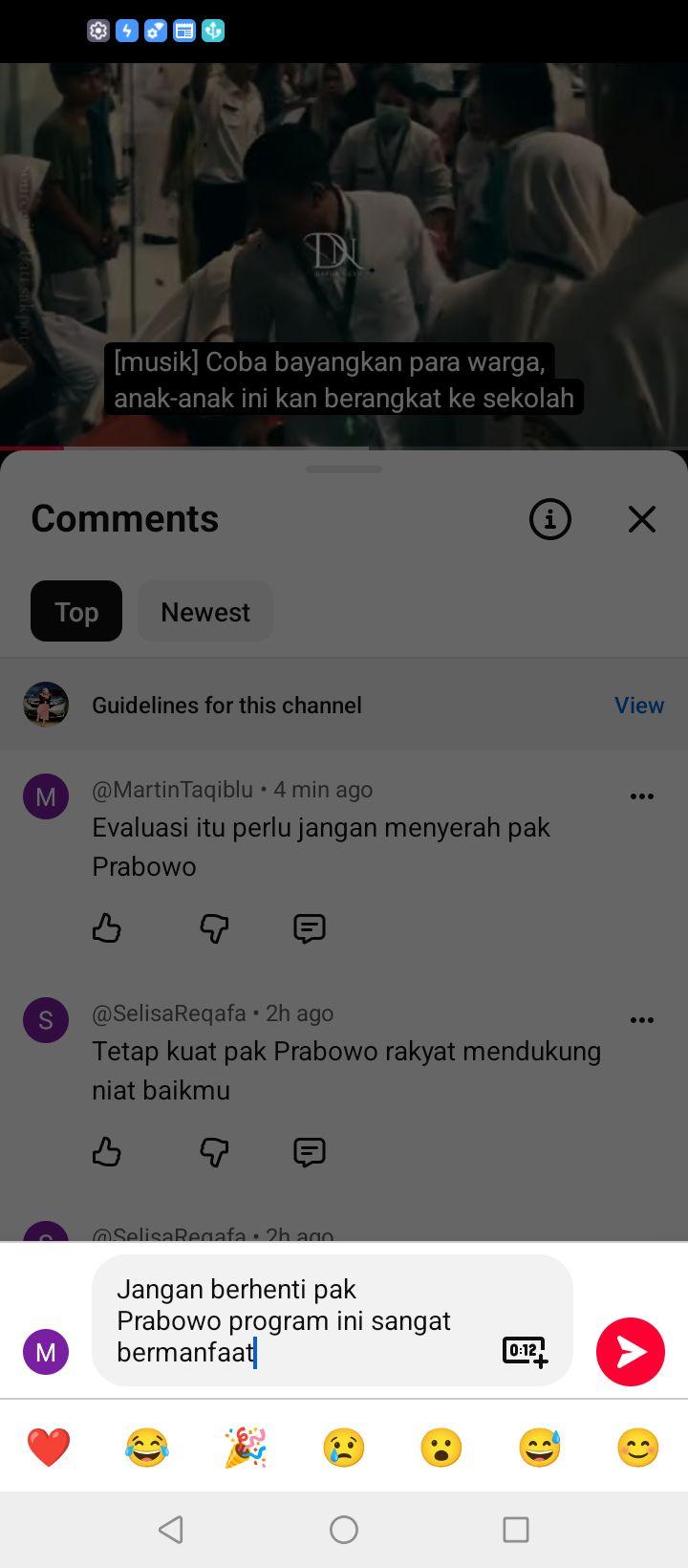Viewport: 688px width, 1568px height.
Task: Like @SelisaReqafa's comment about niat baikmu
Action: (x=107, y=1151)
